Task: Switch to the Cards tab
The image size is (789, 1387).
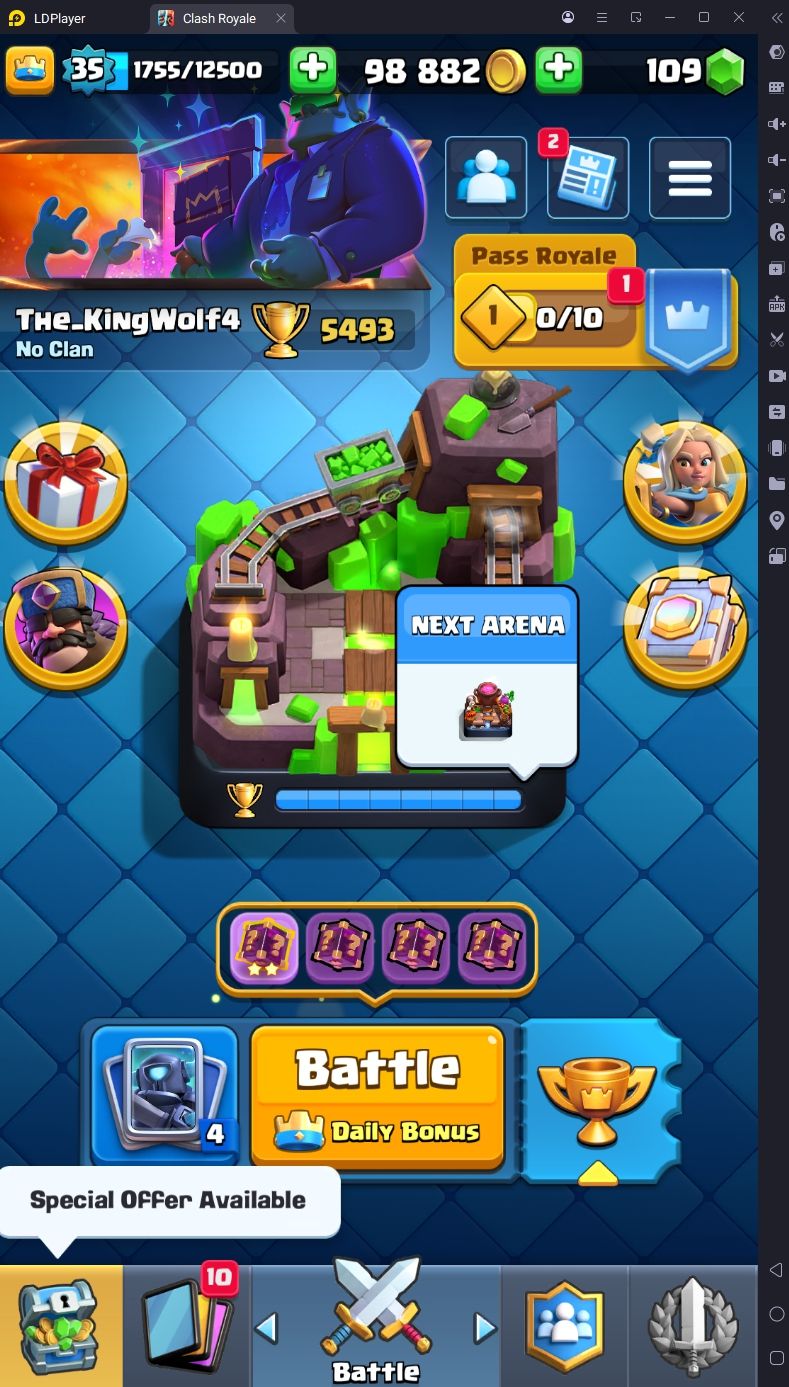Action: tap(187, 1325)
